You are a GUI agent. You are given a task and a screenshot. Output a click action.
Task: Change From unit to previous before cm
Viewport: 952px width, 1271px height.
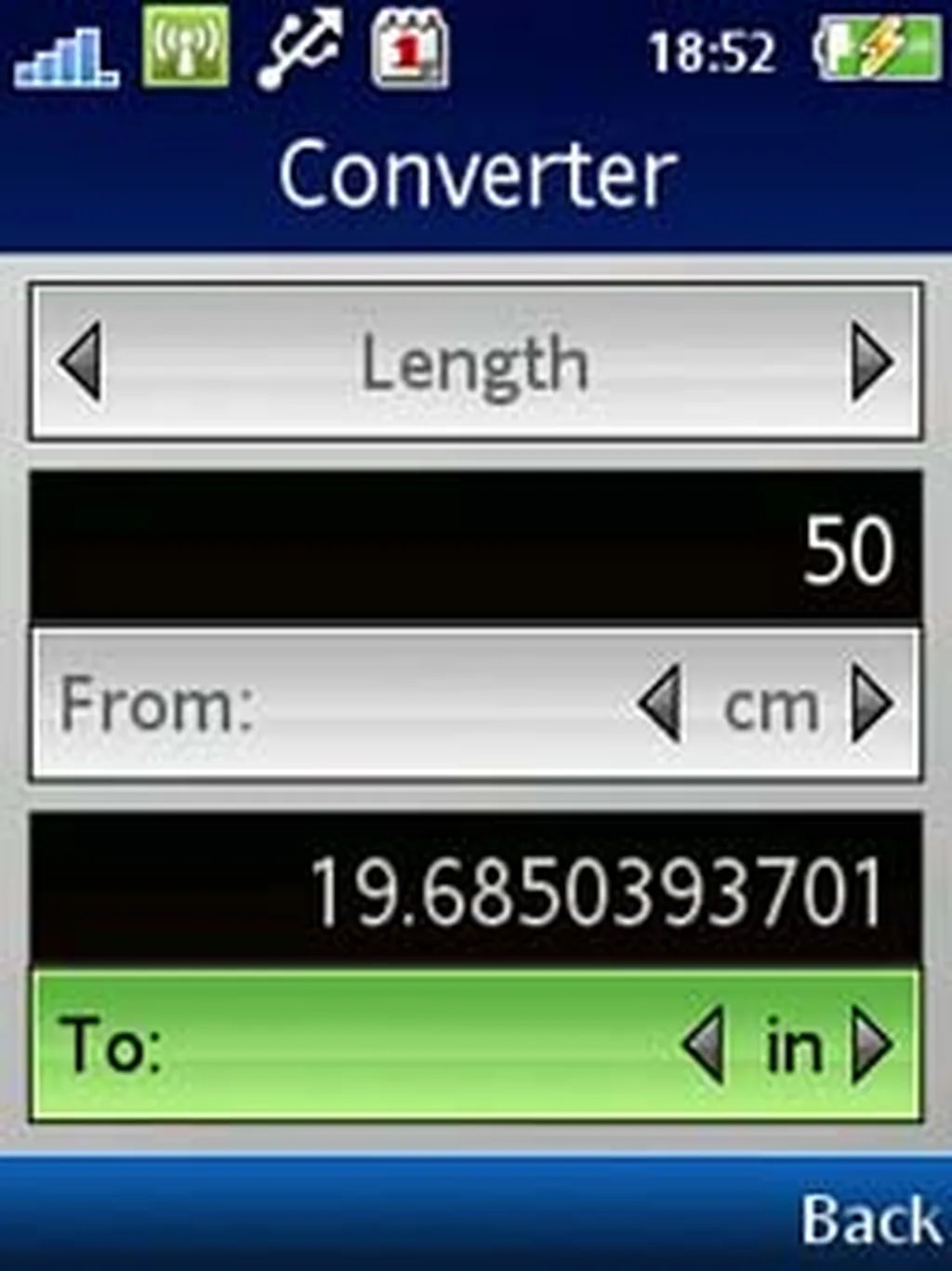tap(662, 704)
